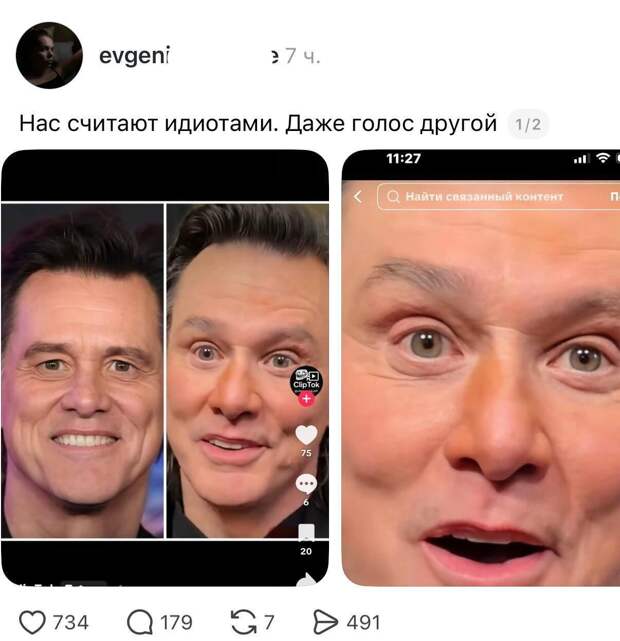The width and height of the screenshot is (620, 641).
Task: Open the evgeni username link
Action: pyautogui.click(x=134, y=57)
